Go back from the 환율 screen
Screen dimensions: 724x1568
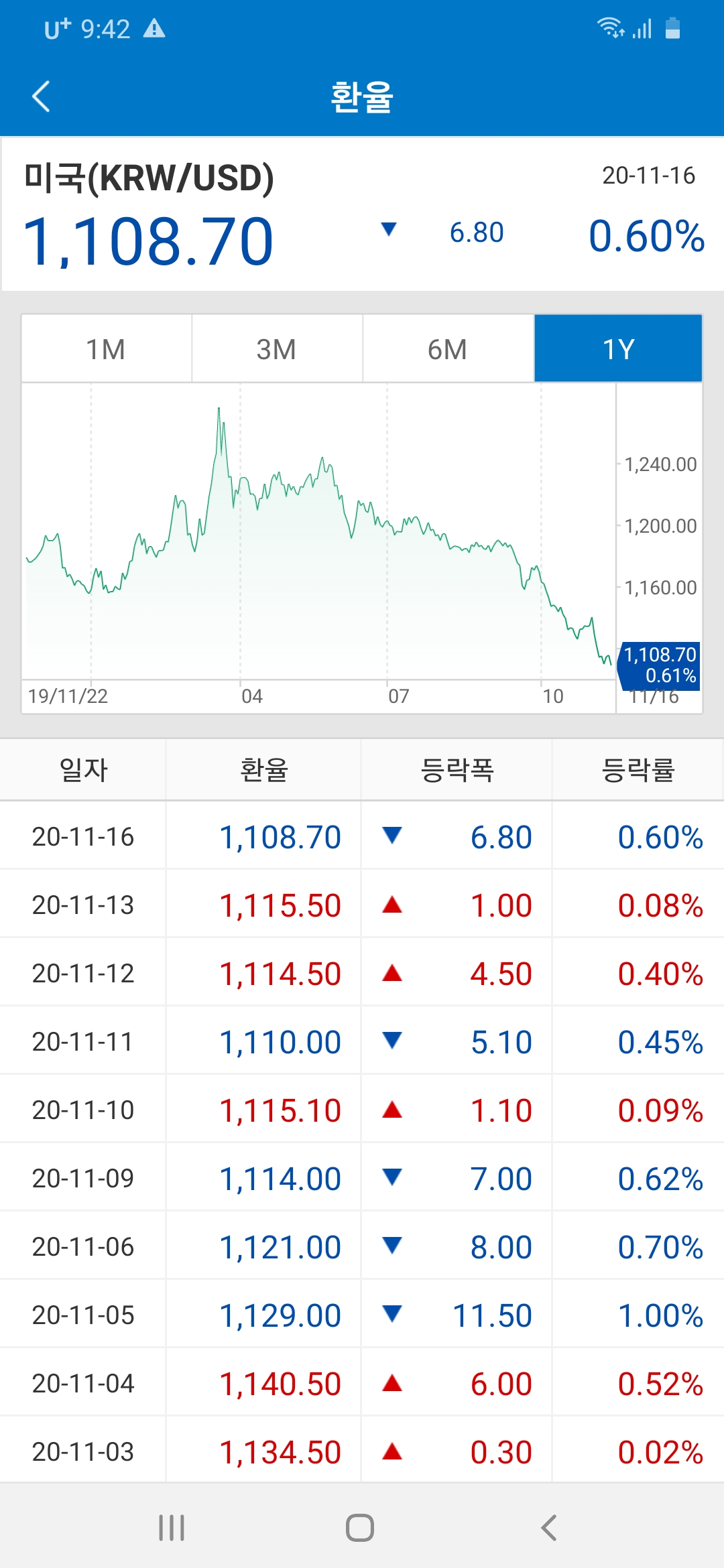click(x=42, y=96)
